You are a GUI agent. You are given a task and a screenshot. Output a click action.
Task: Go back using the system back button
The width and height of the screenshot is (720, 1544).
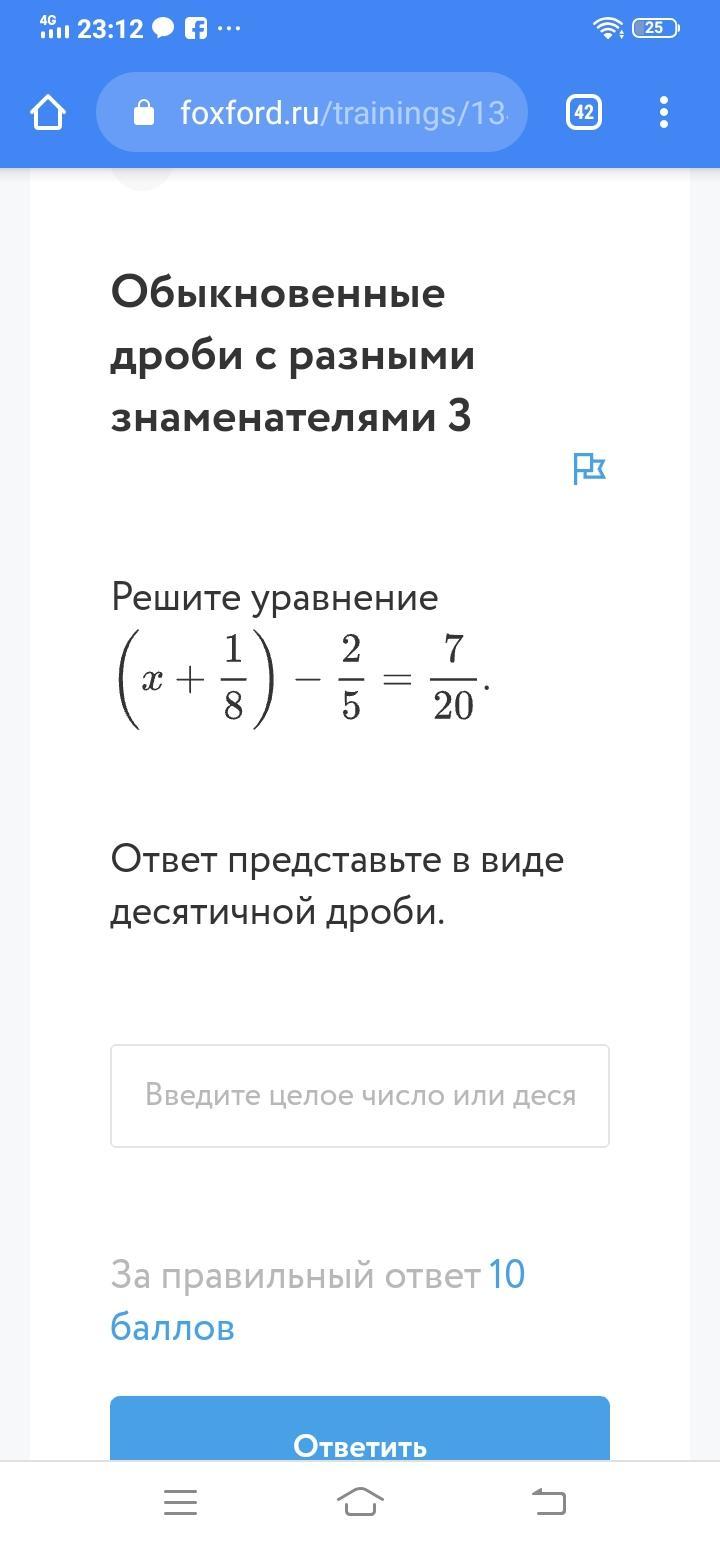pyautogui.click(x=548, y=1501)
